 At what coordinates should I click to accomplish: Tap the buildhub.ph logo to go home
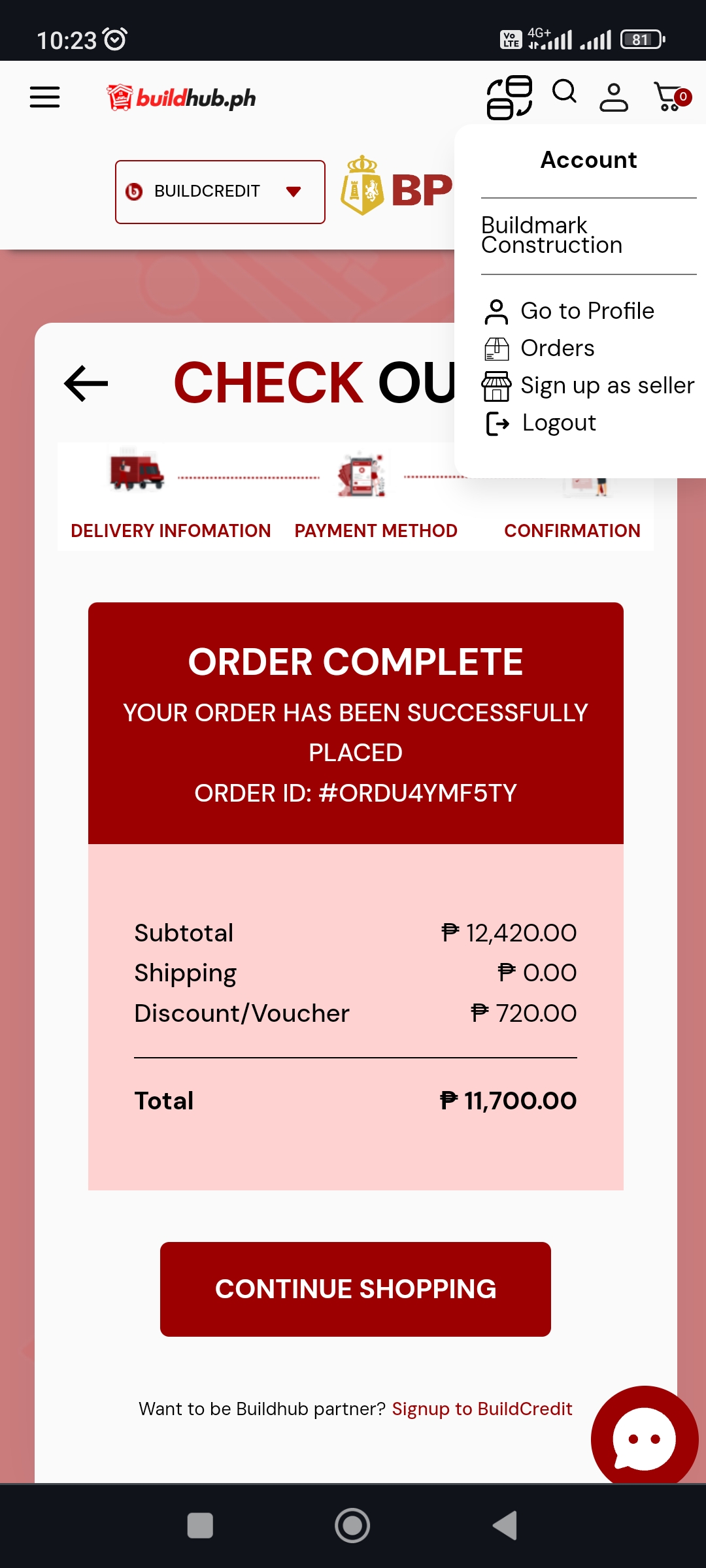pyautogui.click(x=182, y=98)
